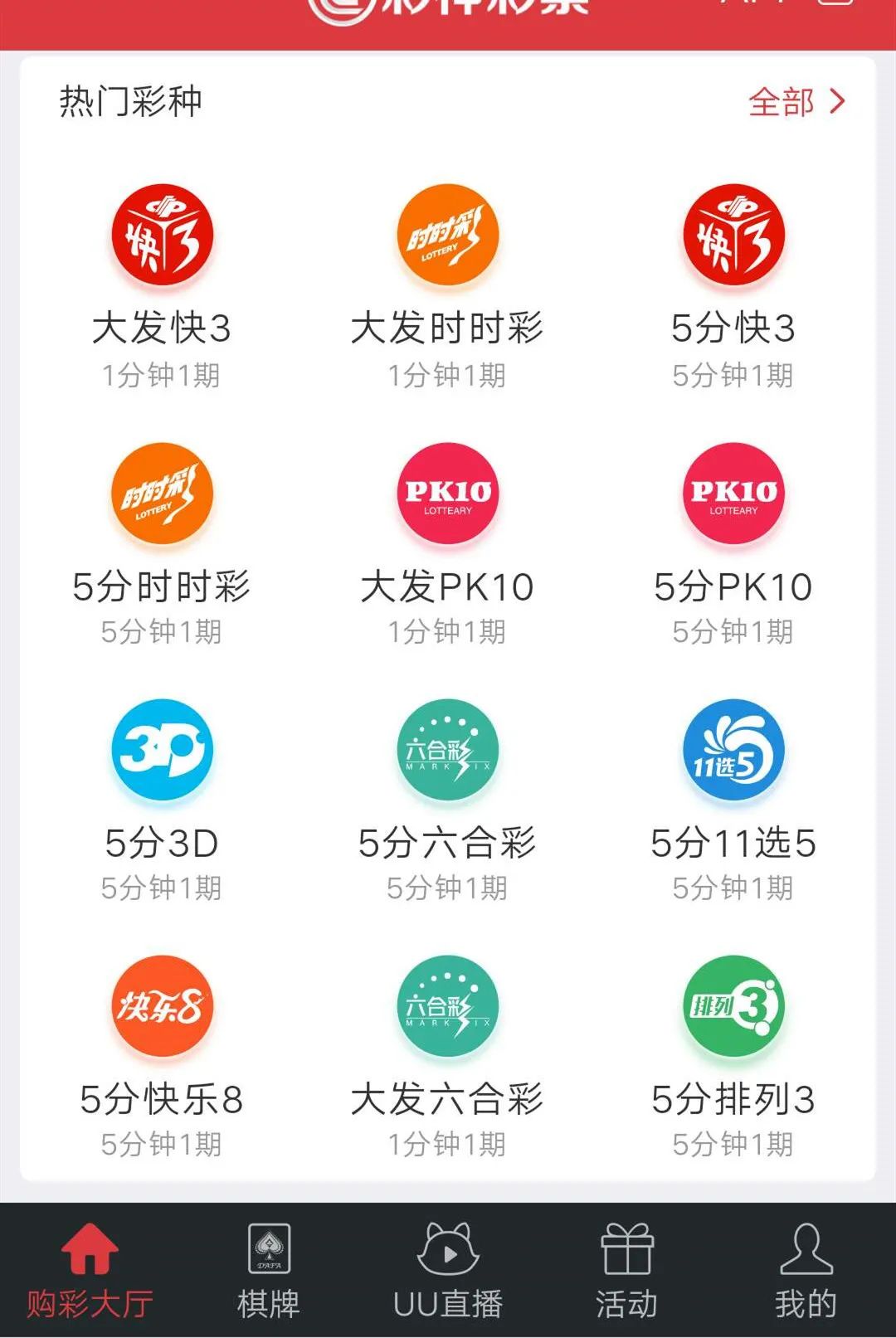Select the 5分排列3 game icon
Image resolution: width=896 pixels, height=1338 pixels.
coord(733,1006)
